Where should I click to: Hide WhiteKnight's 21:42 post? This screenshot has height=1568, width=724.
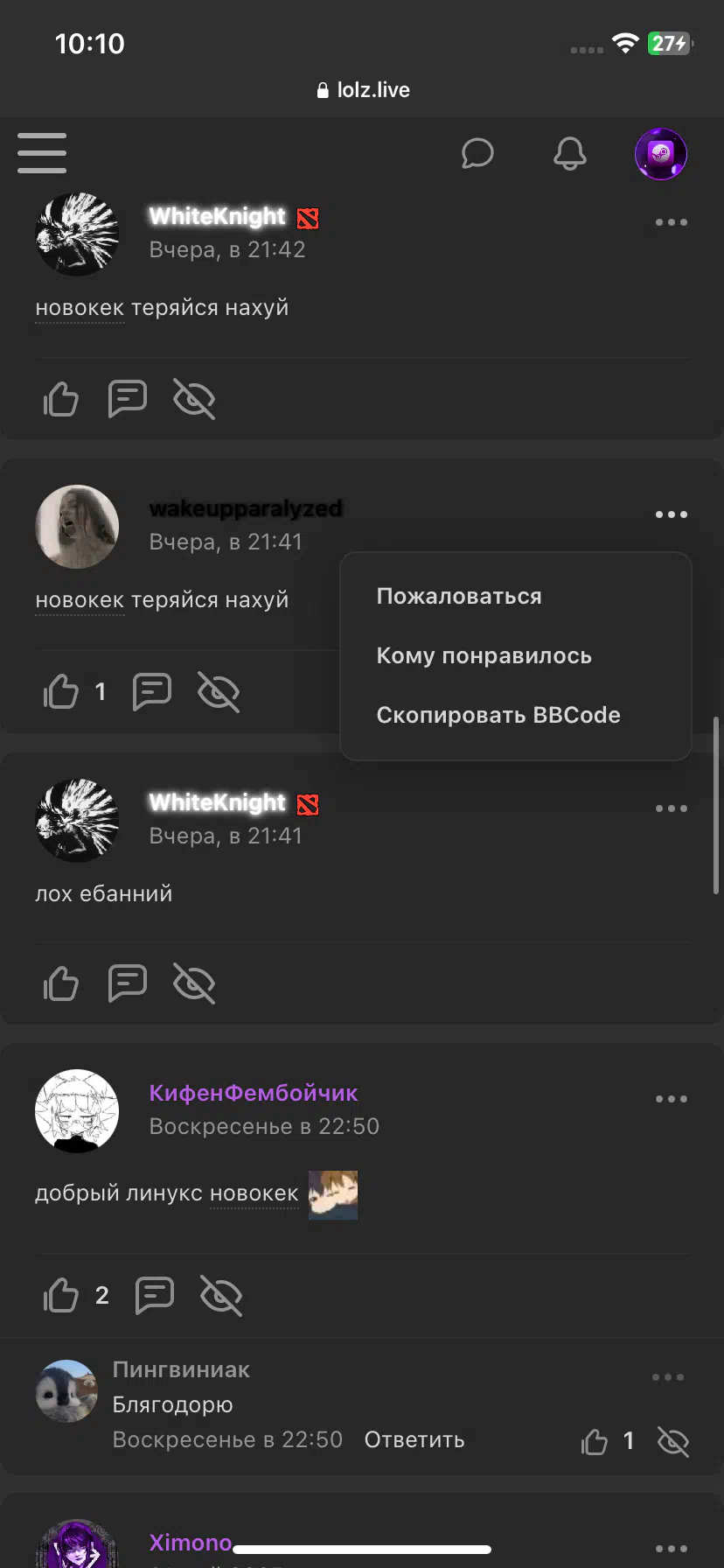[x=194, y=400]
